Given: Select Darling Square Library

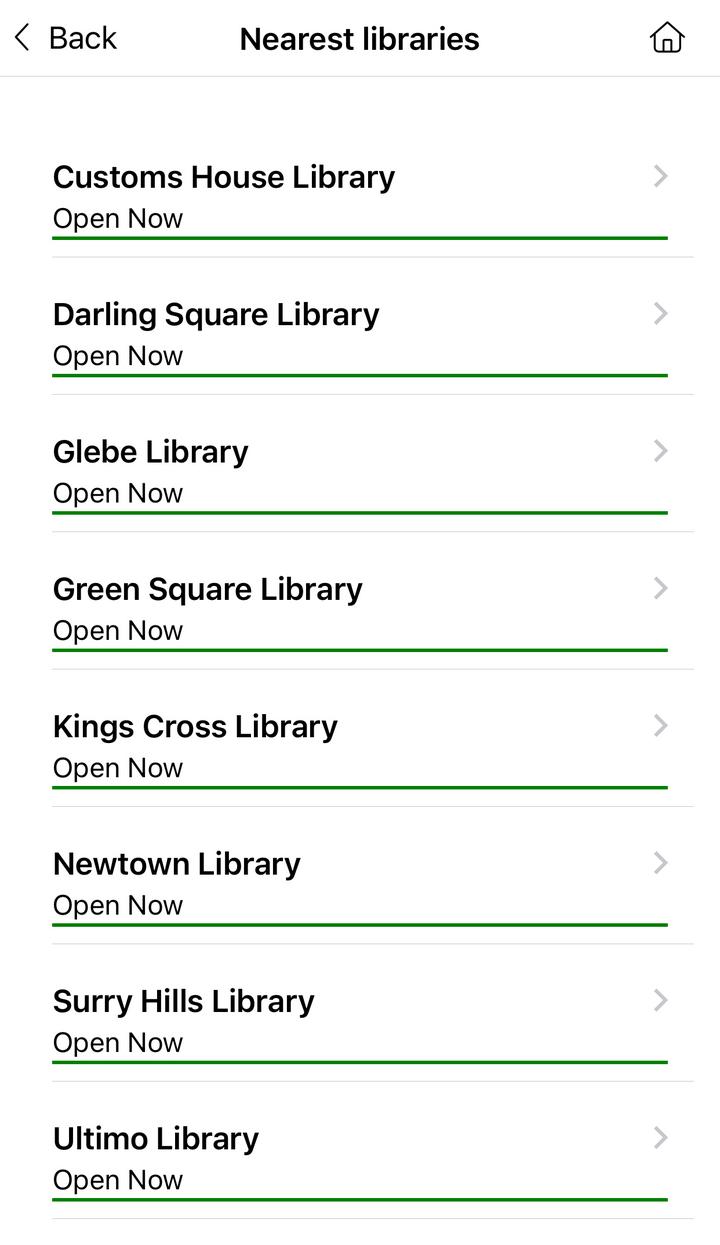Looking at the screenshot, I should (x=360, y=335).
